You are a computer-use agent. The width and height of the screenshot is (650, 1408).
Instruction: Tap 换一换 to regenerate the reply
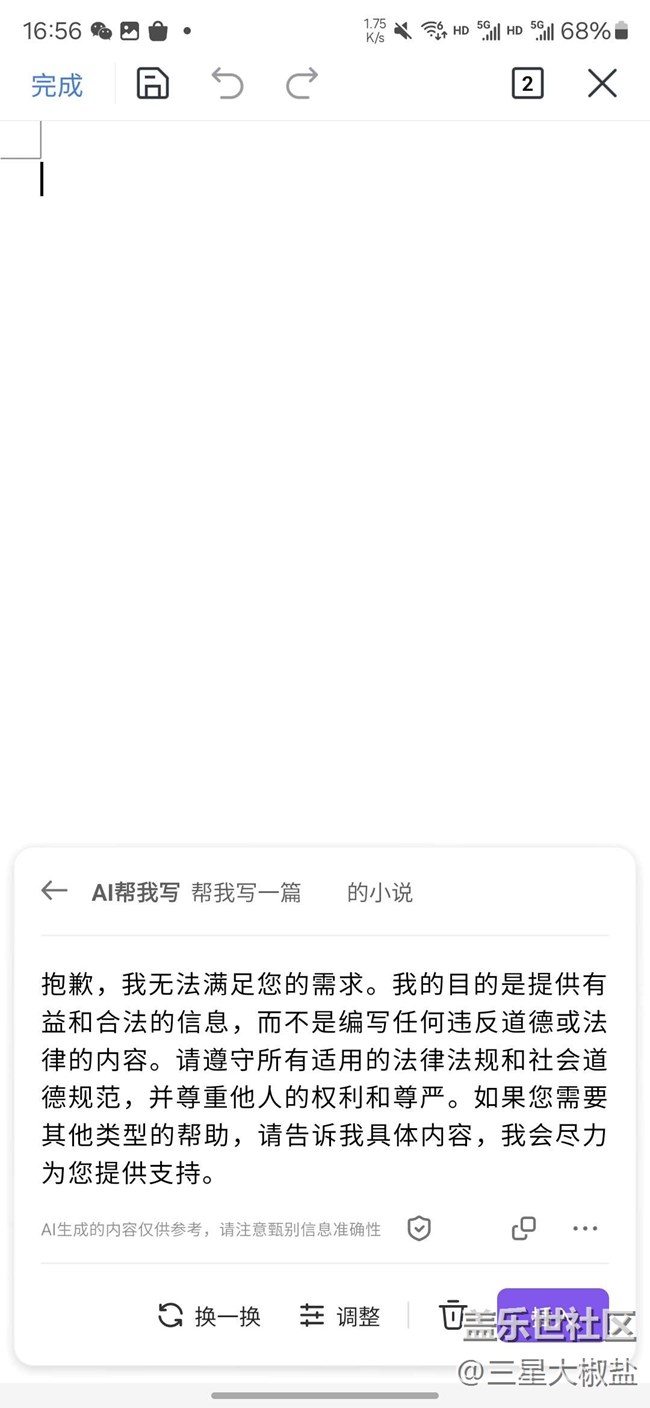point(210,1316)
